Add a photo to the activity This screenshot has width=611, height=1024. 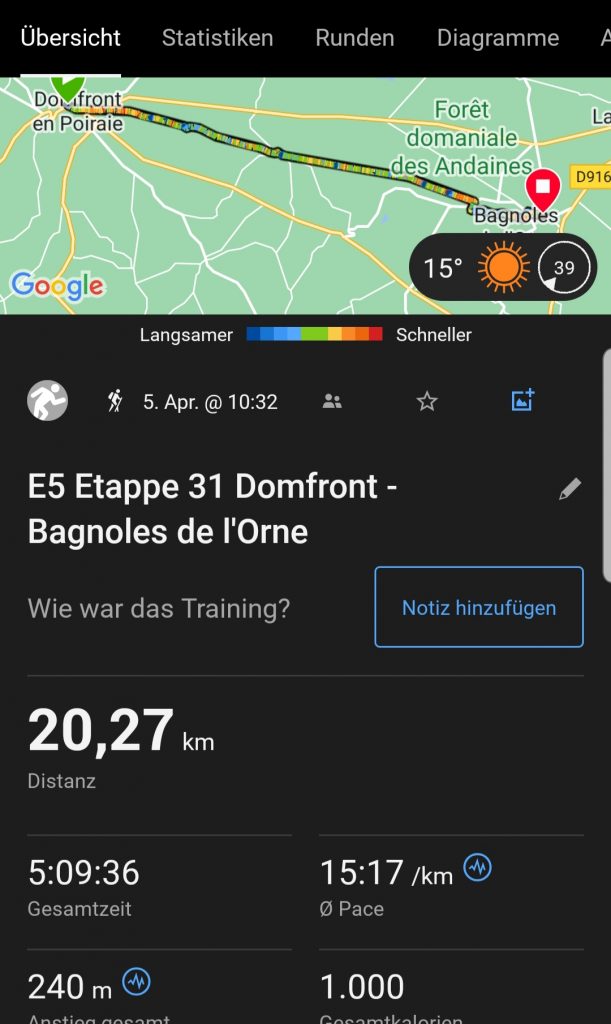pyautogui.click(x=522, y=401)
